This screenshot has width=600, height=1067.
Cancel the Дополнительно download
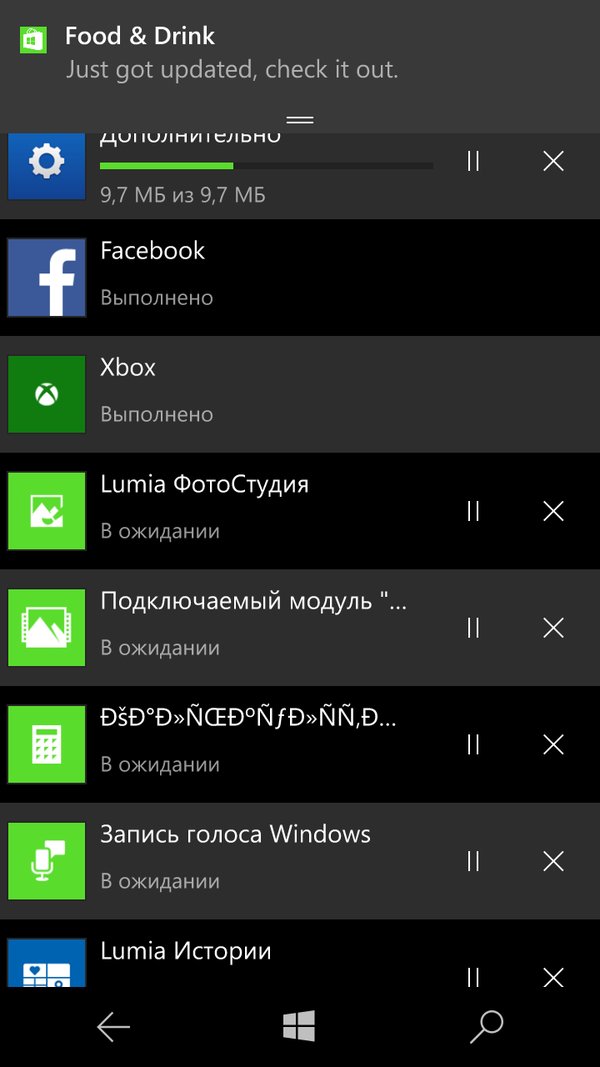tap(554, 161)
